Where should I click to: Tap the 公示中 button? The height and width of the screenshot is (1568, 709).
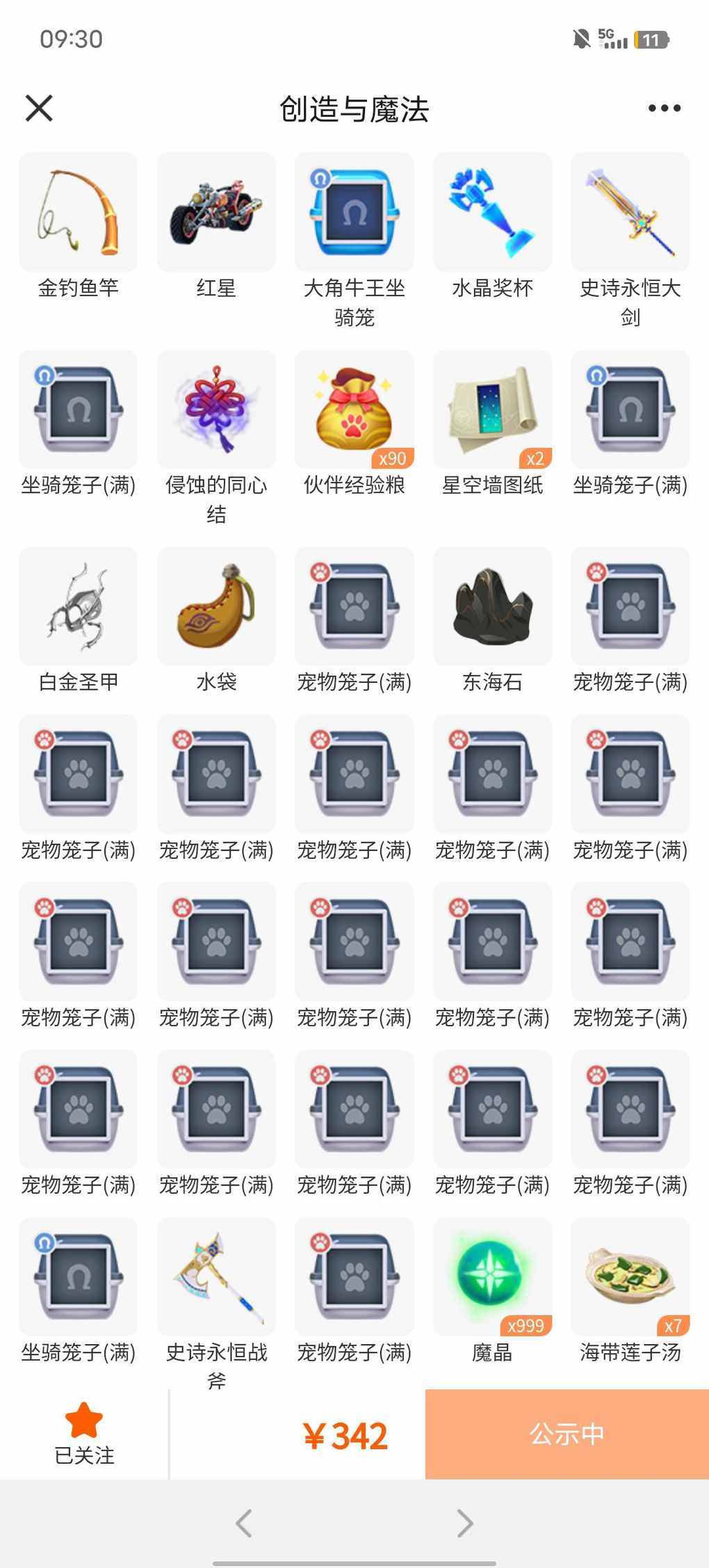[567, 1434]
